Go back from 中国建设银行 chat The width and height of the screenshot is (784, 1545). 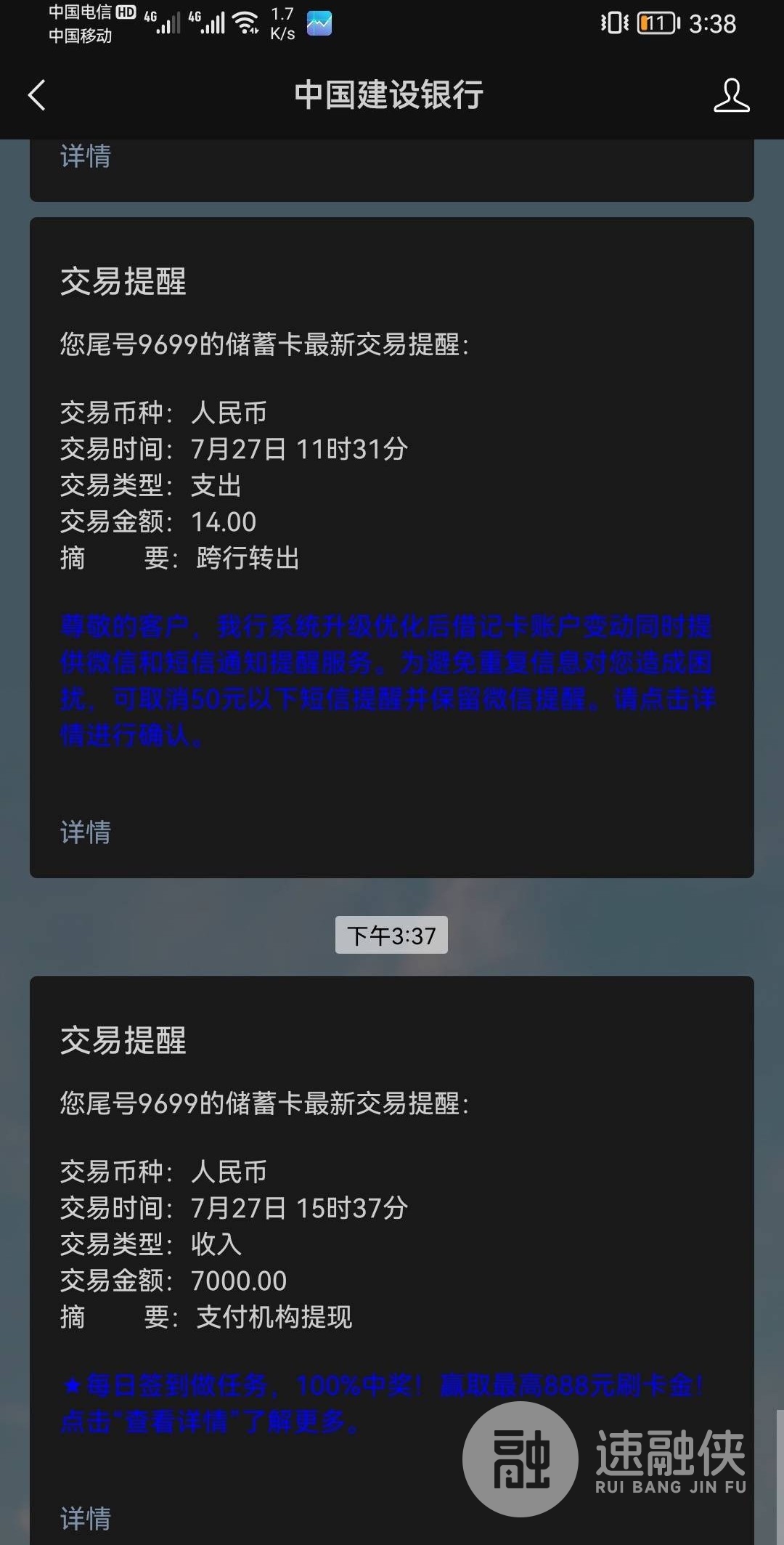36,95
